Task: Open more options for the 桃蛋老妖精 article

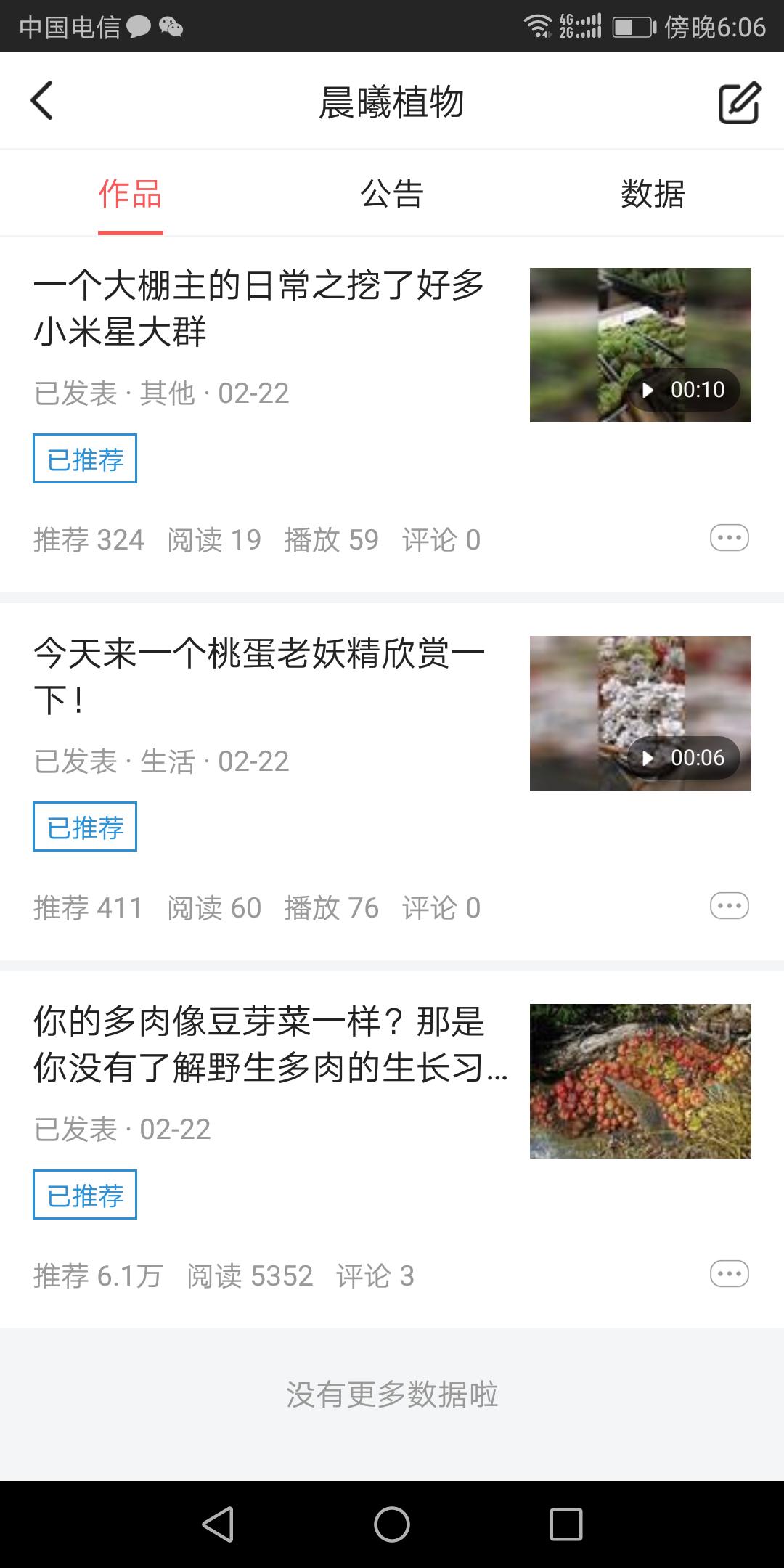Action: [730, 905]
